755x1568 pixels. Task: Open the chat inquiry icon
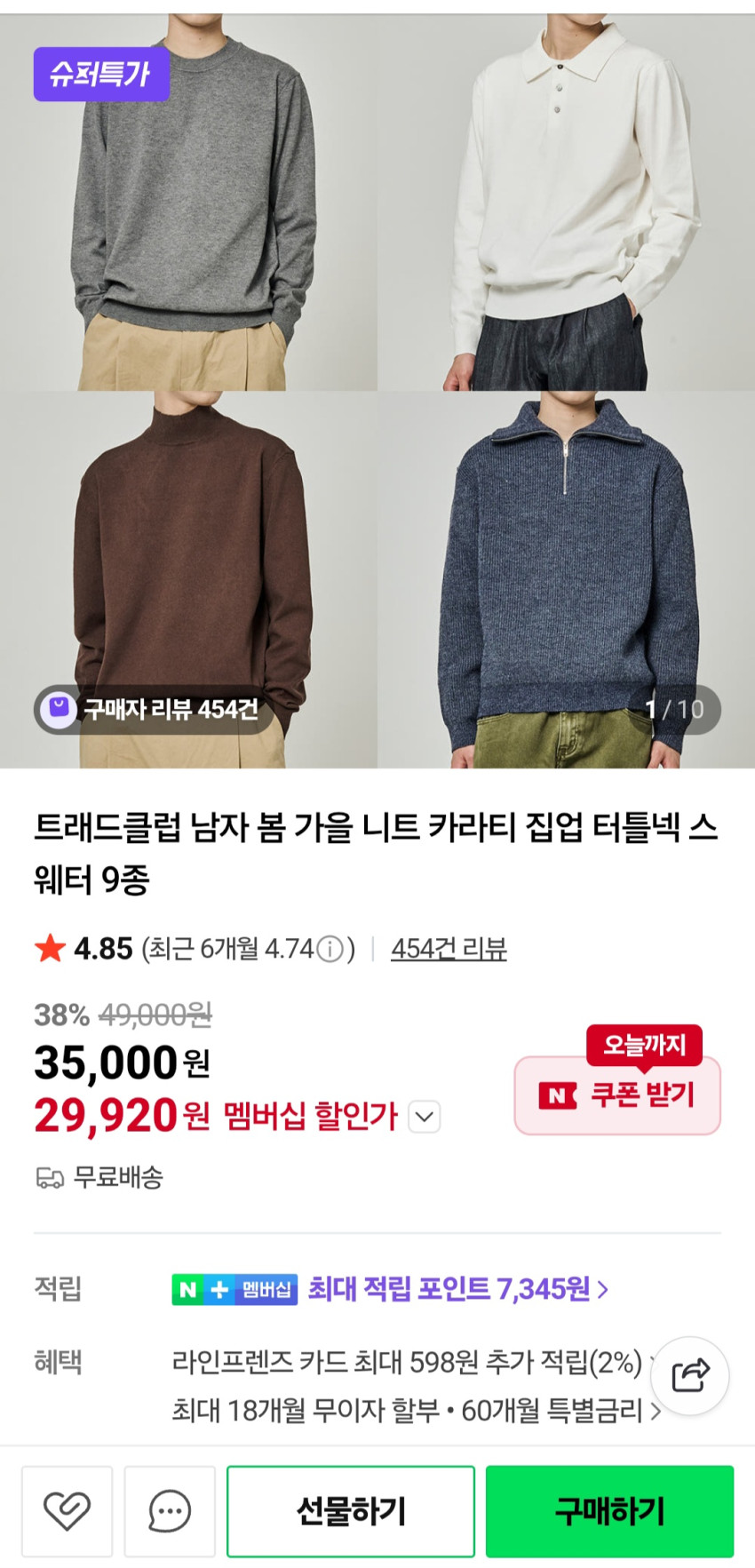point(170,1511)
